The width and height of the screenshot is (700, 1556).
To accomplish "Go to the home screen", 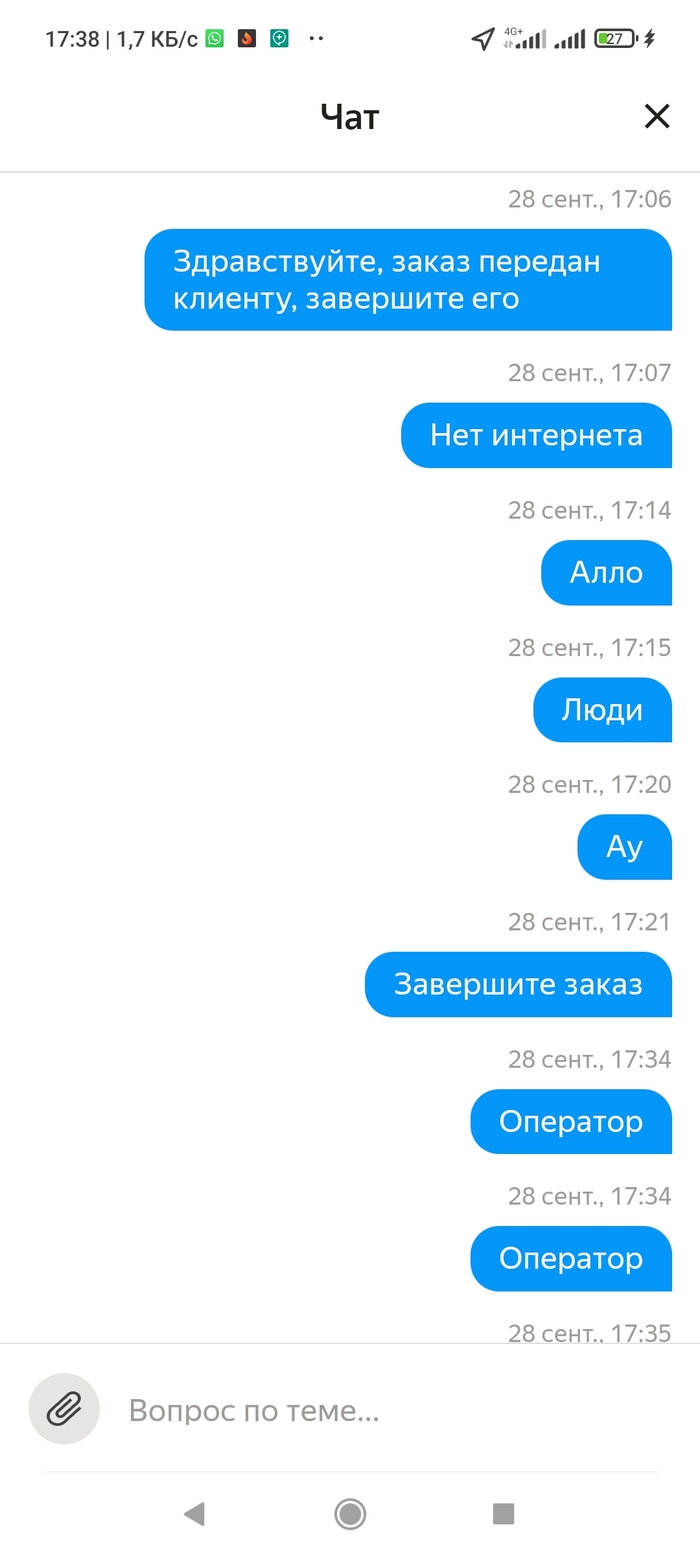I will coord(350,1514).
